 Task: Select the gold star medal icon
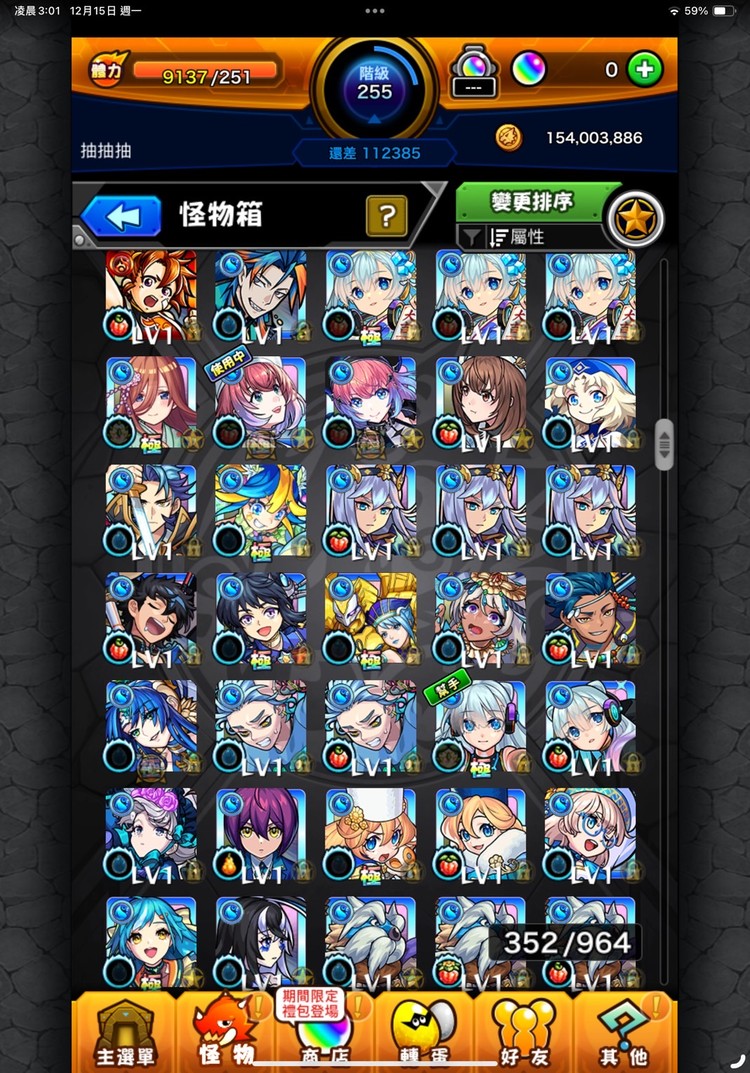637,219
